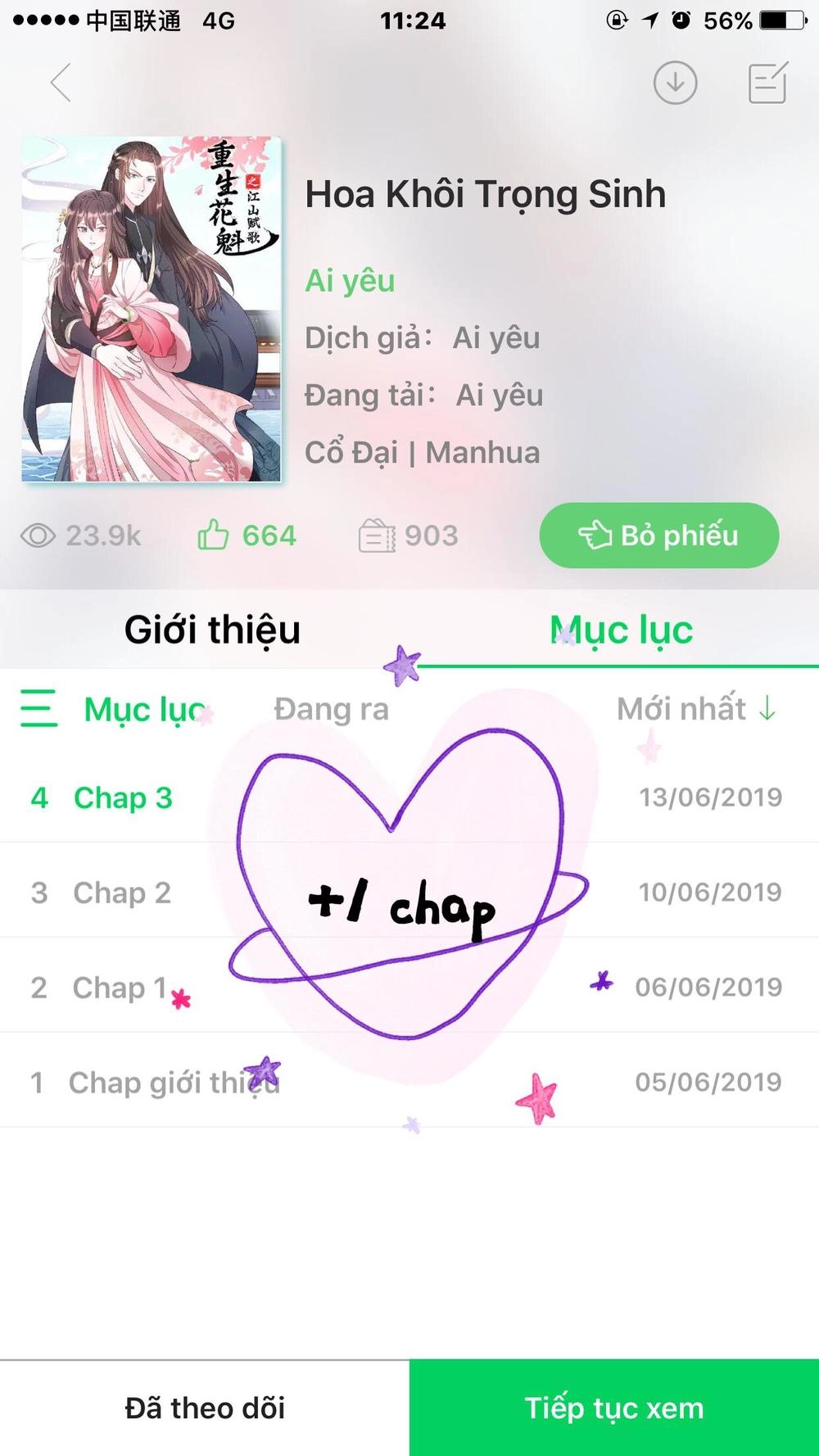
Task: Toggle Đang ra status filter
Action: click(332, 709)
